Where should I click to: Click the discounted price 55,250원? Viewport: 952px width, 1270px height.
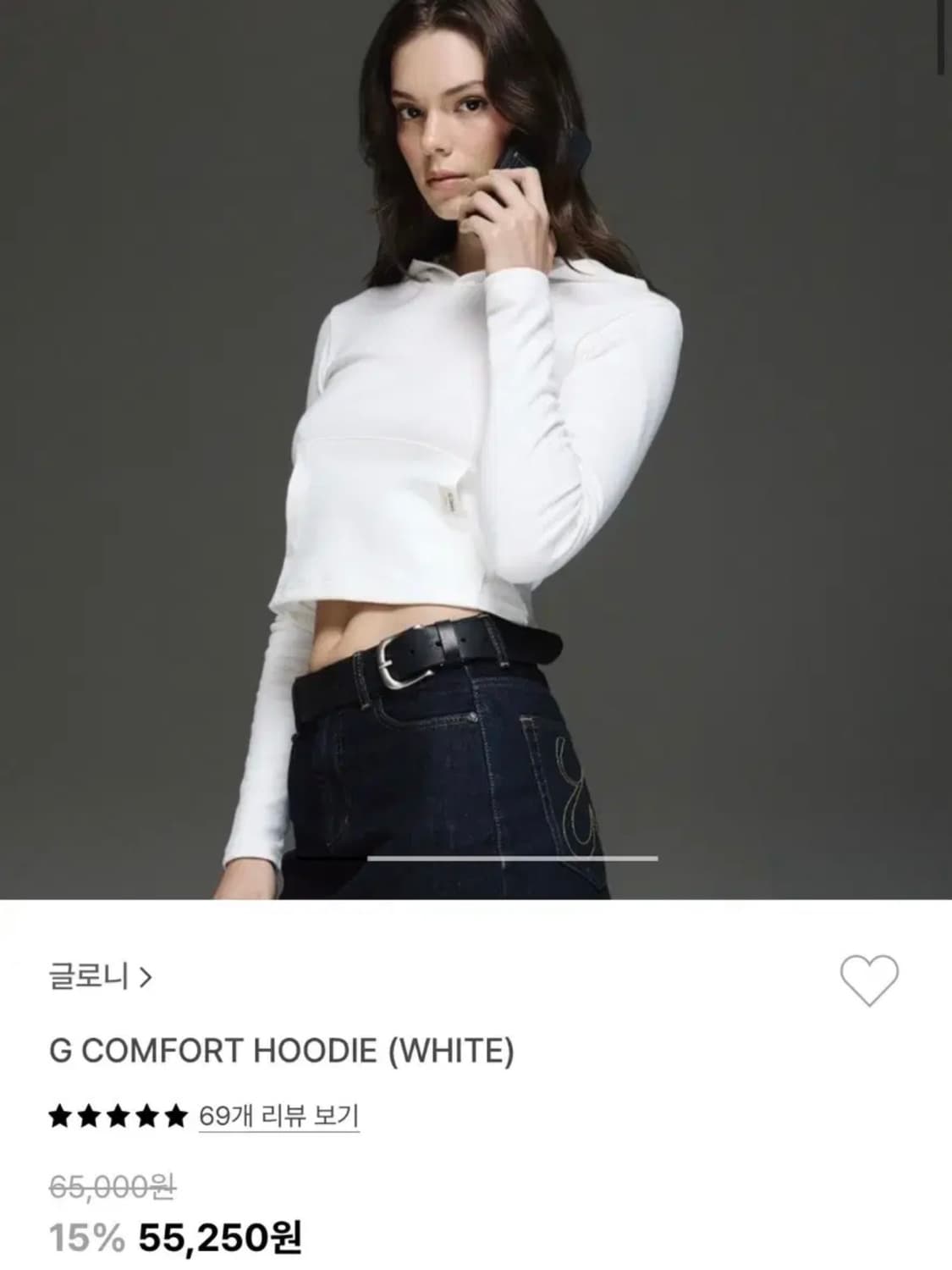(x=218, y=1239)
